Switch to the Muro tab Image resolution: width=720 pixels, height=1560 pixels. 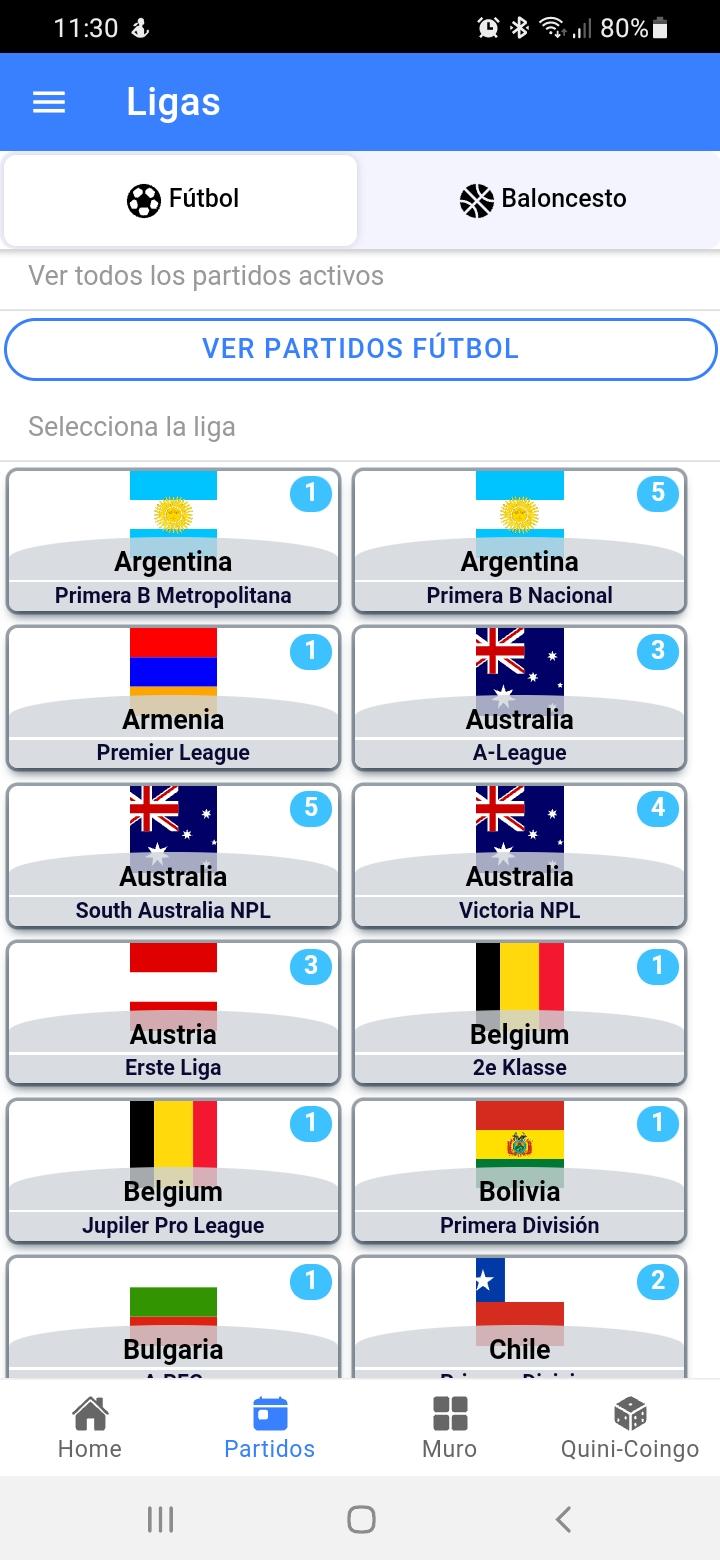(x=450, y=1428)
